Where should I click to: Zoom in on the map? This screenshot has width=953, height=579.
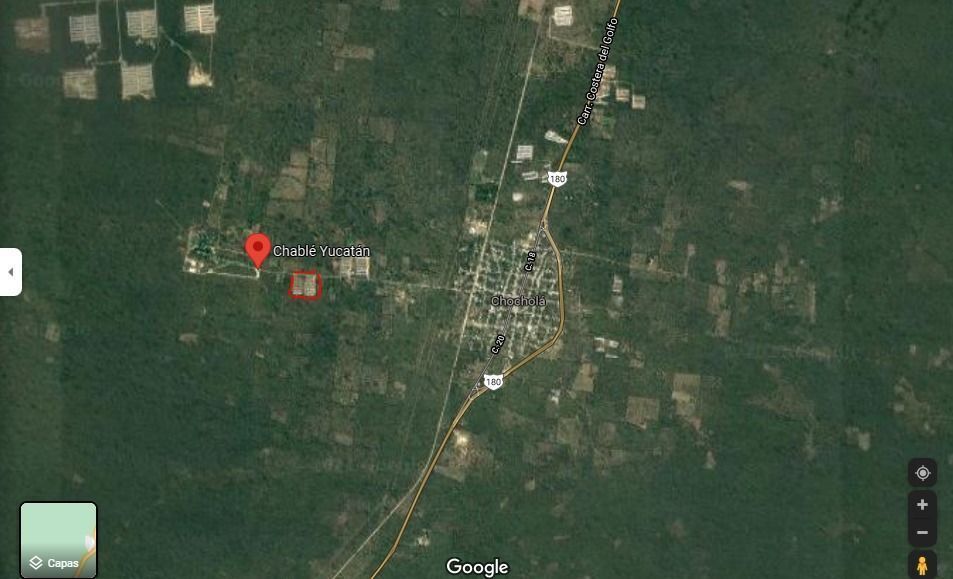tap(922, 505)
